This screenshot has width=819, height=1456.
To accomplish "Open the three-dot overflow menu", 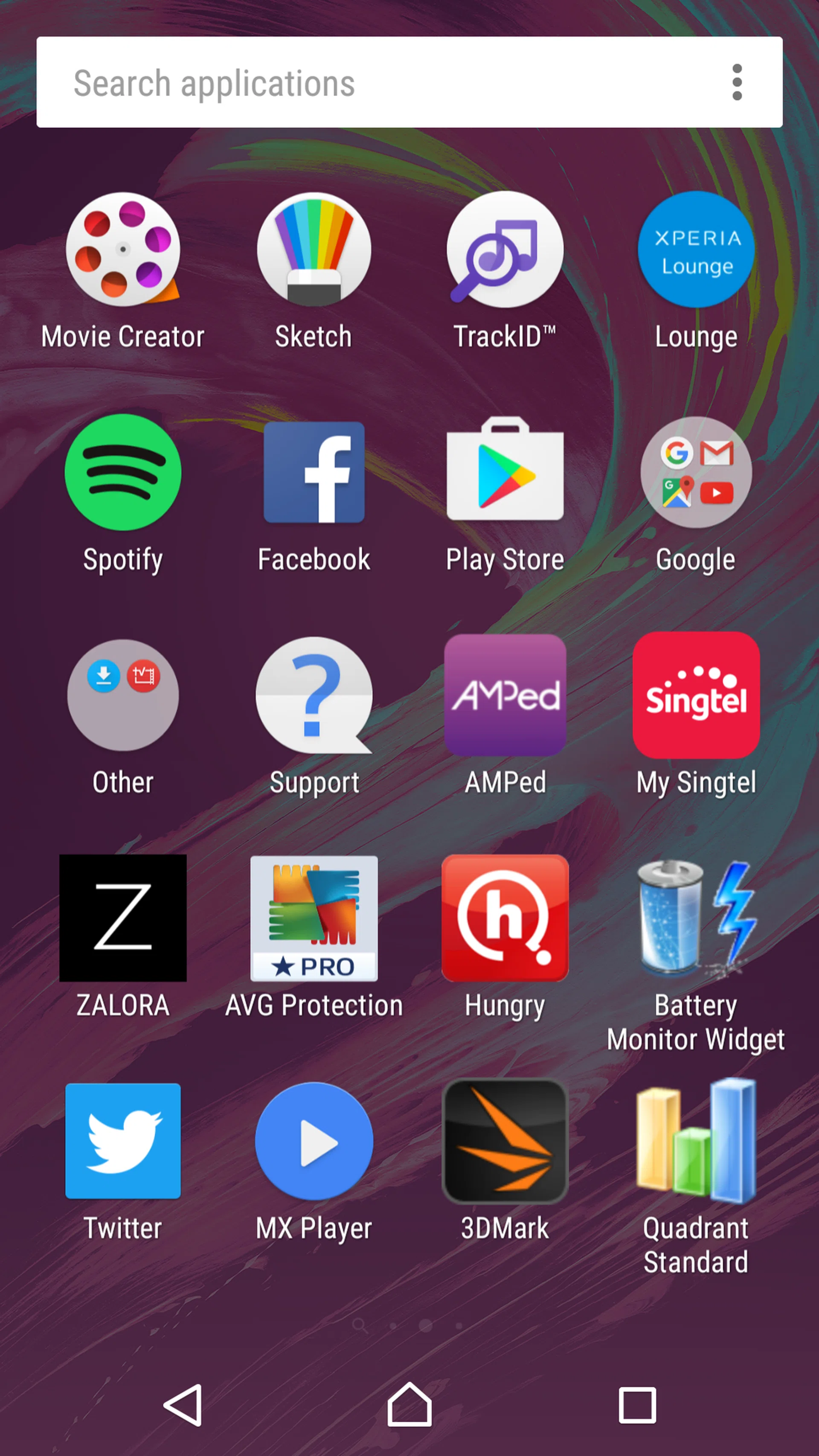I will (737, 82).
